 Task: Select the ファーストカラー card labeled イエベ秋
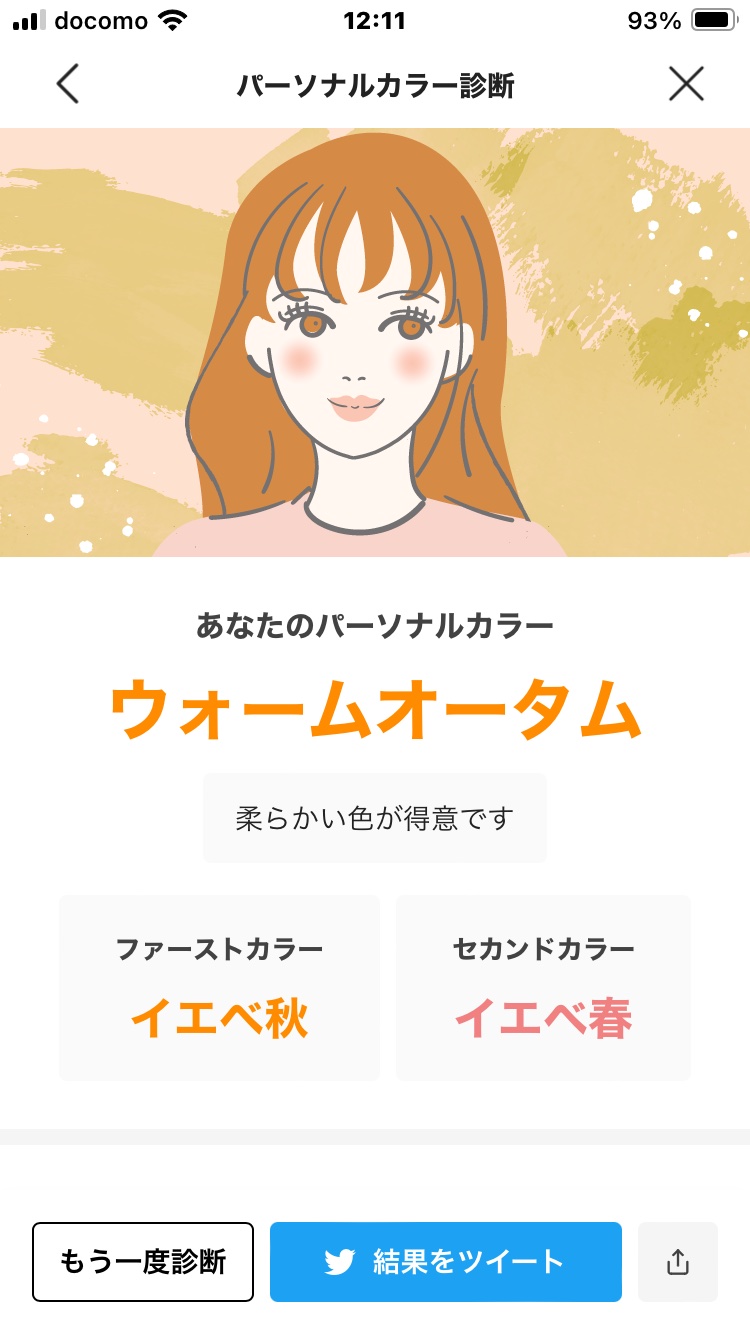pyautogui.click(x=219, y=987)
